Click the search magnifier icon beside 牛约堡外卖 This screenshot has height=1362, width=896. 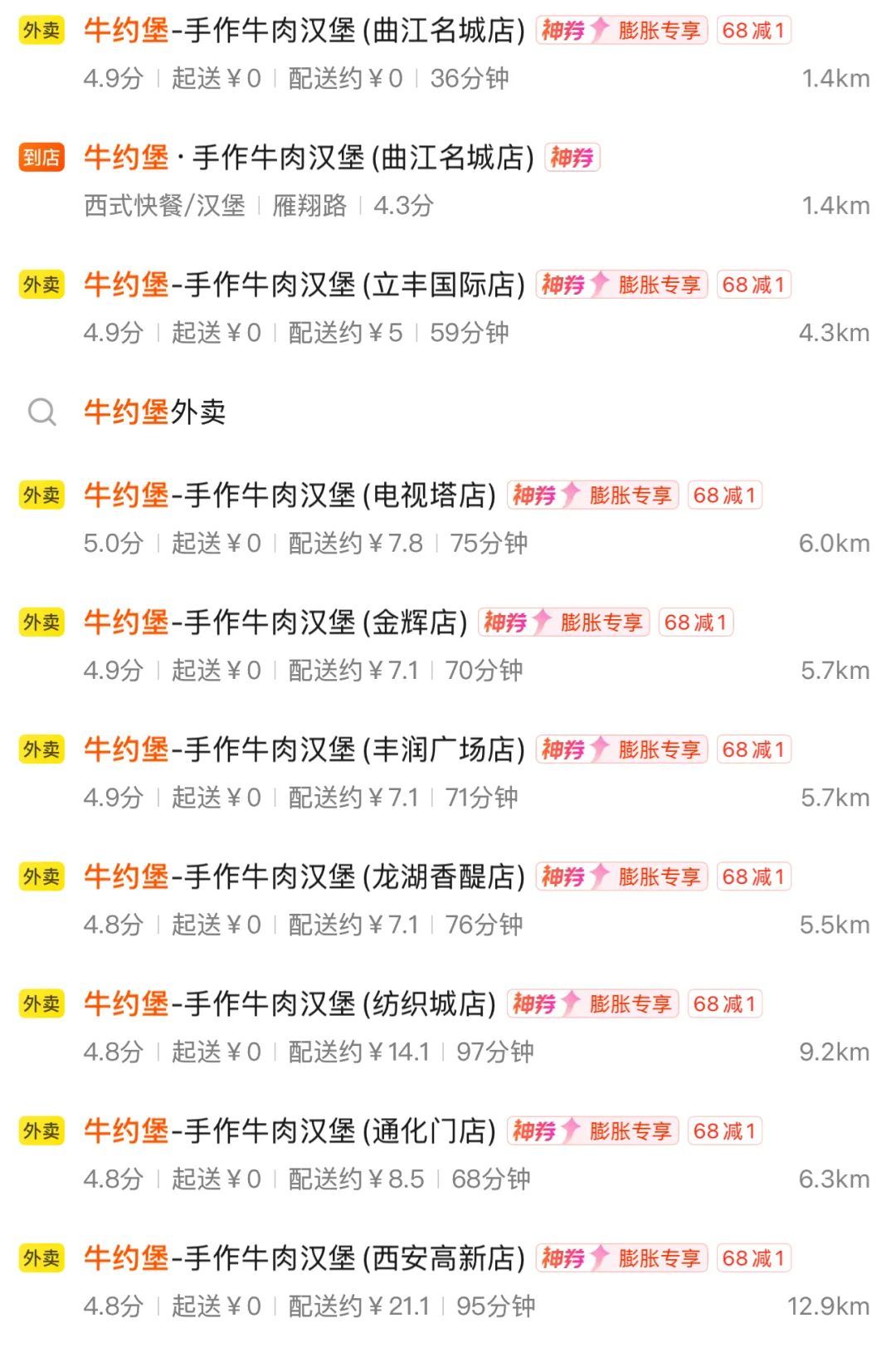tap(43, 412)
